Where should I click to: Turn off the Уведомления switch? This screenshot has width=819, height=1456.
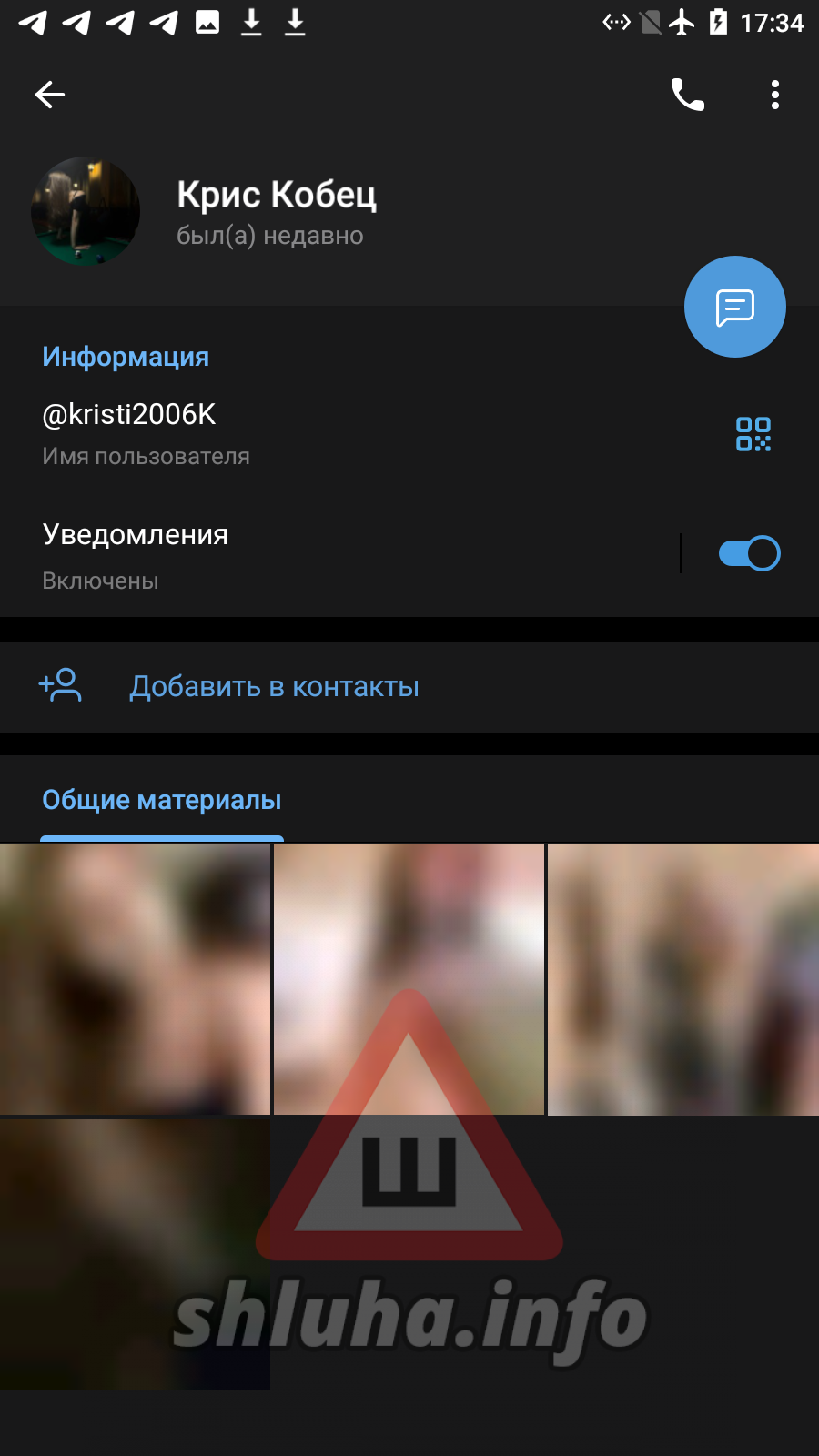(749, 553)
